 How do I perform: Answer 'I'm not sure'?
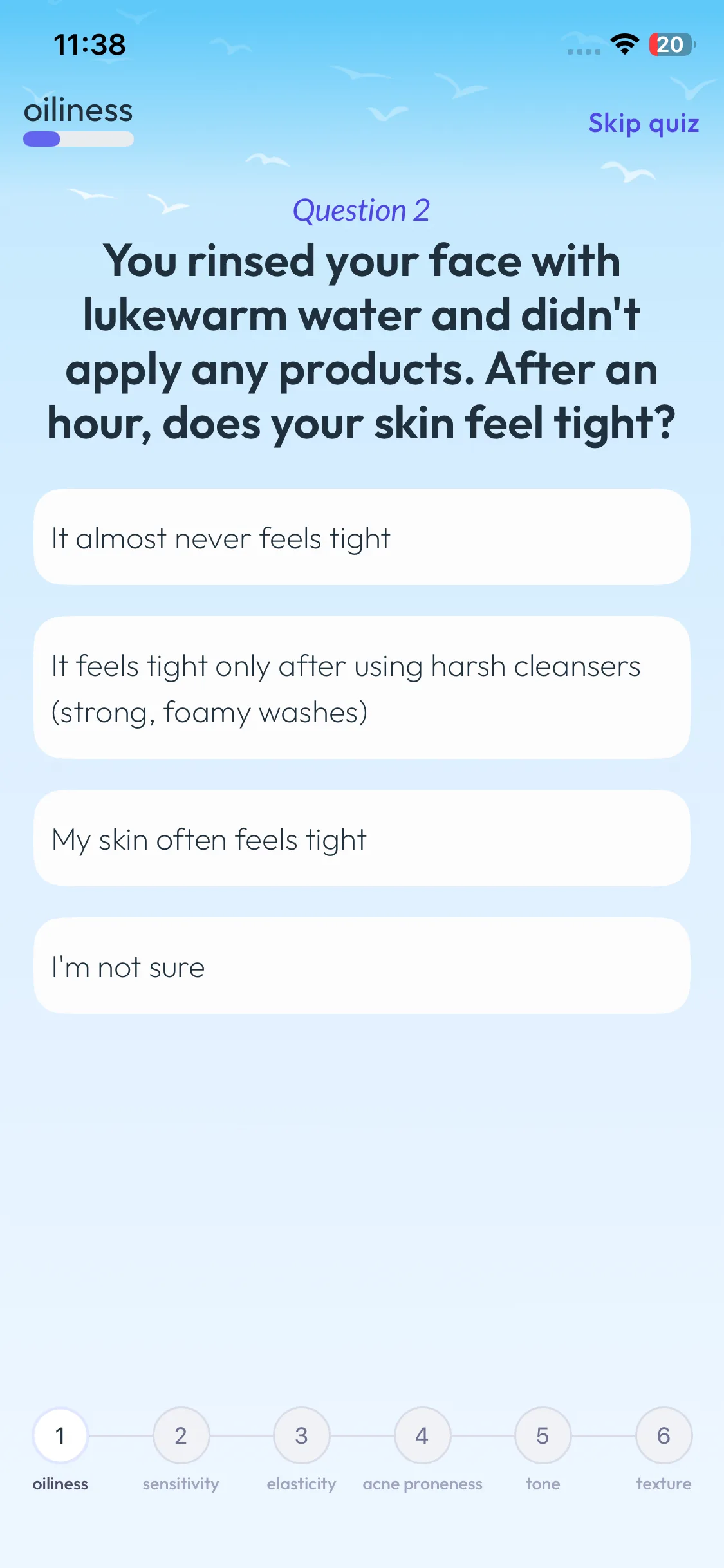pyautogui.click(x=362, y=966)
